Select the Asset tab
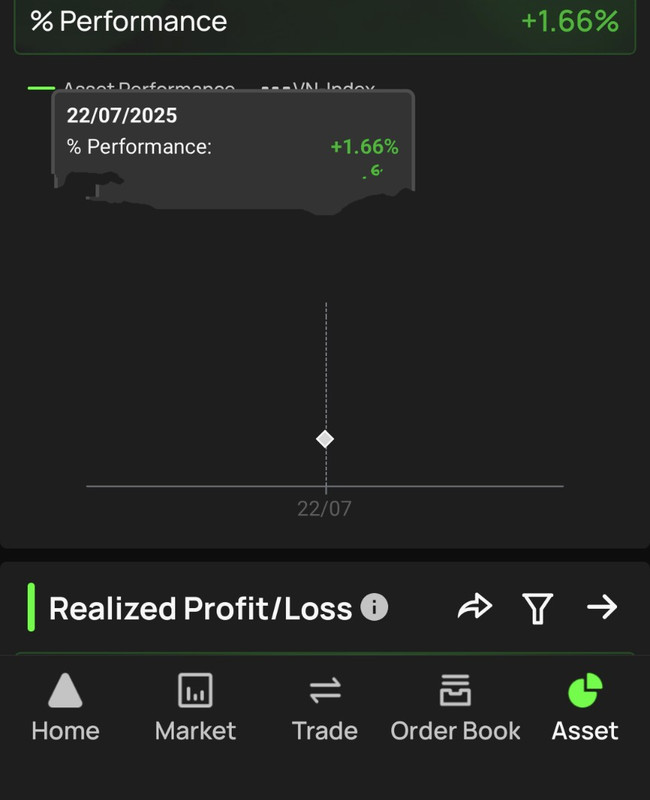 coord(585,707)
